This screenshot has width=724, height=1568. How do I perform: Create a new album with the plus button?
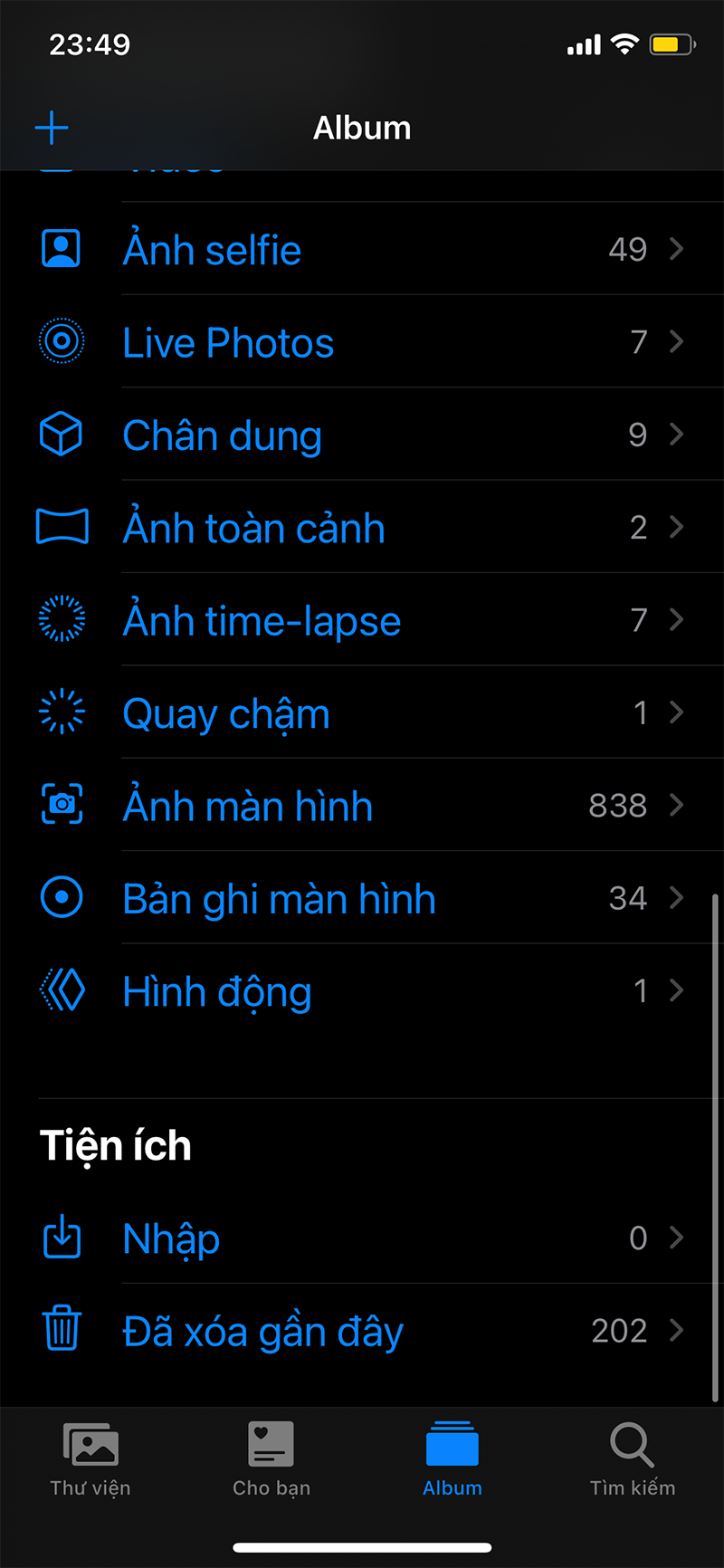coord(51,128)
